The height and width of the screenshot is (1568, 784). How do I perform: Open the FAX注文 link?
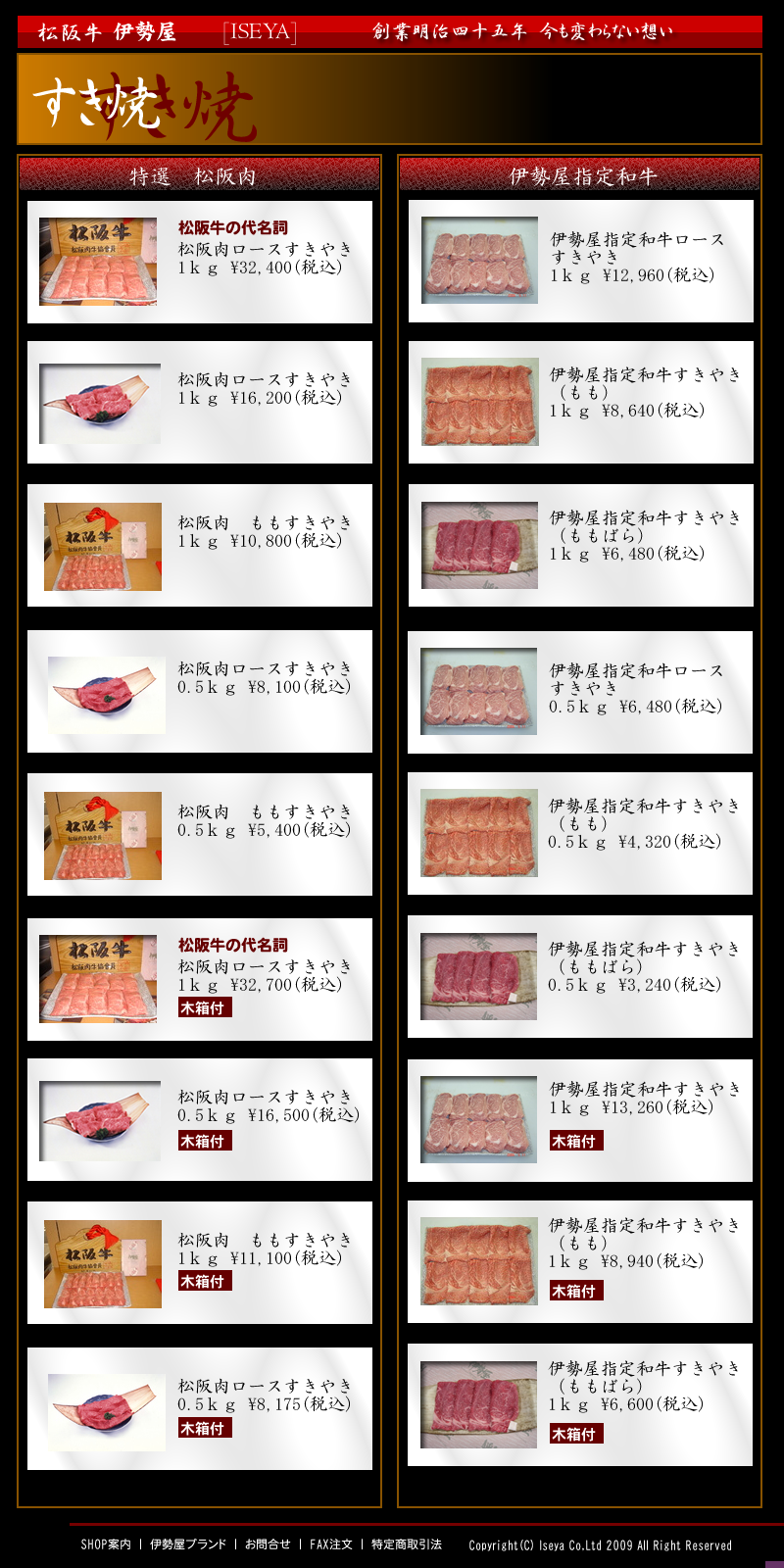pos(331,1544)
